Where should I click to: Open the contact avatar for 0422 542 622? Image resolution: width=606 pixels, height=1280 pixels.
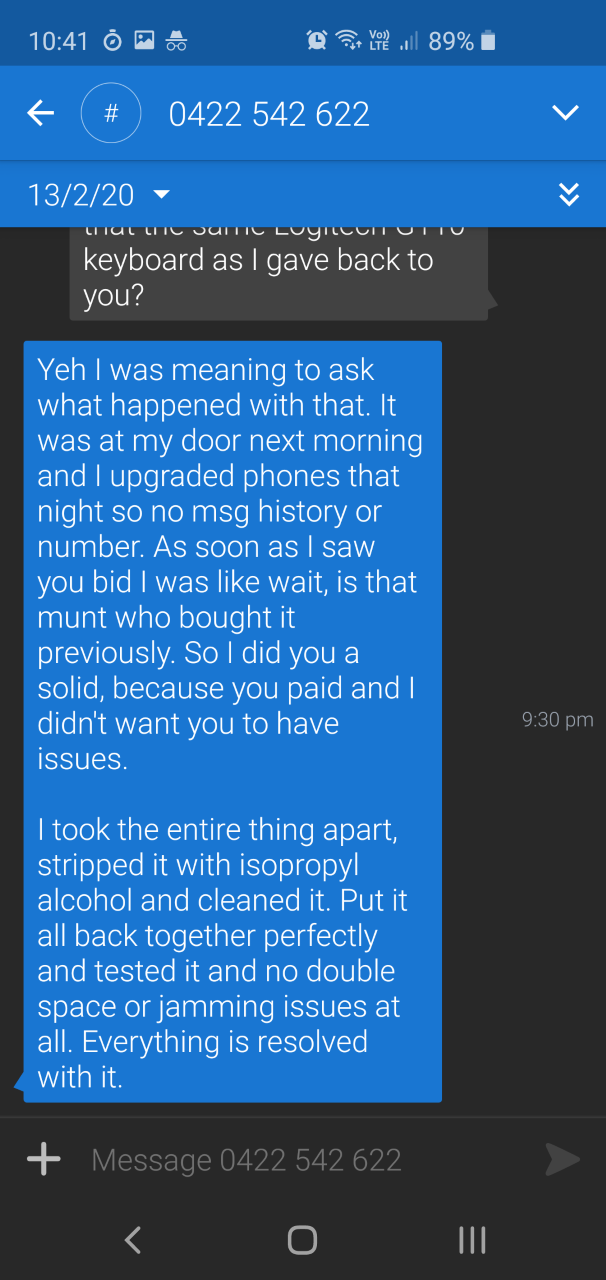pos(111,114)
